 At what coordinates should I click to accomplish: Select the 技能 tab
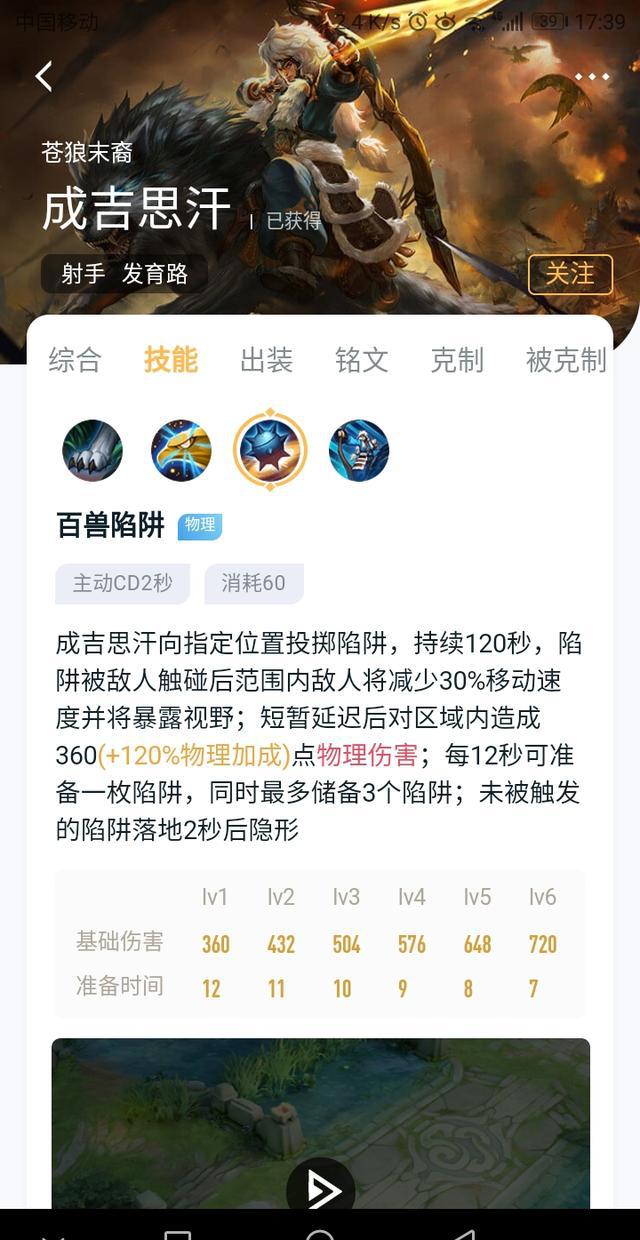click(171, 360)
